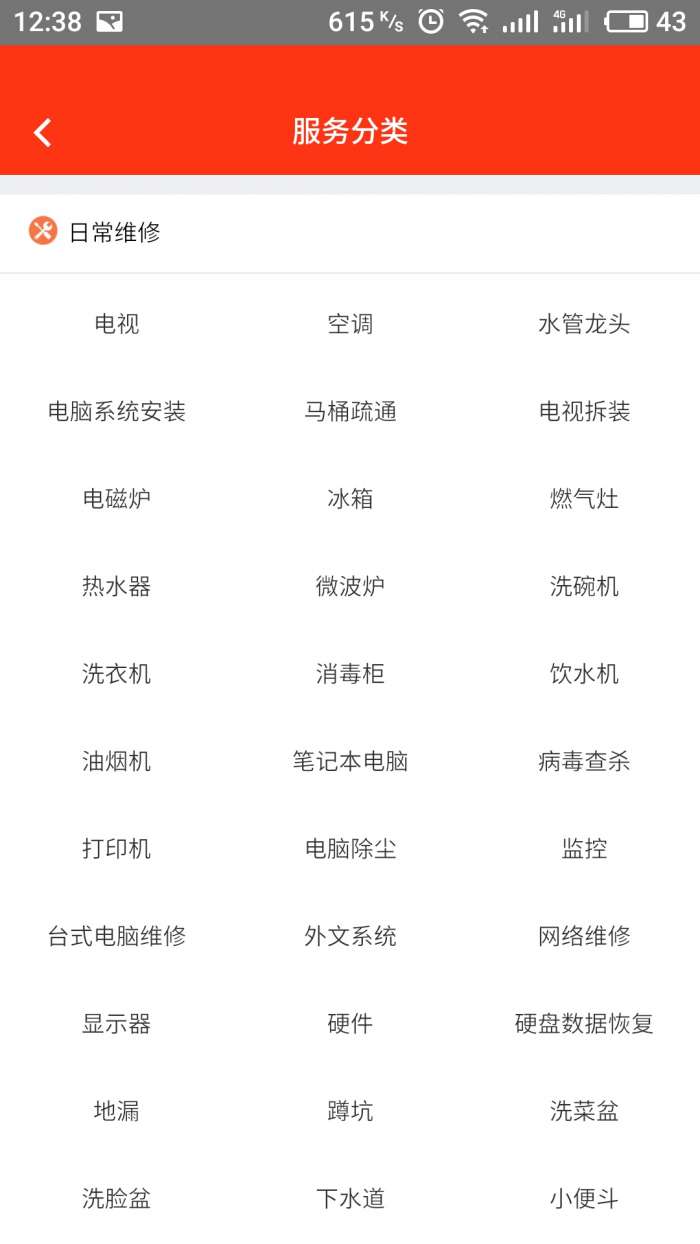Select the 打印机 category
700x1244 pixels.
pos(117,849)
